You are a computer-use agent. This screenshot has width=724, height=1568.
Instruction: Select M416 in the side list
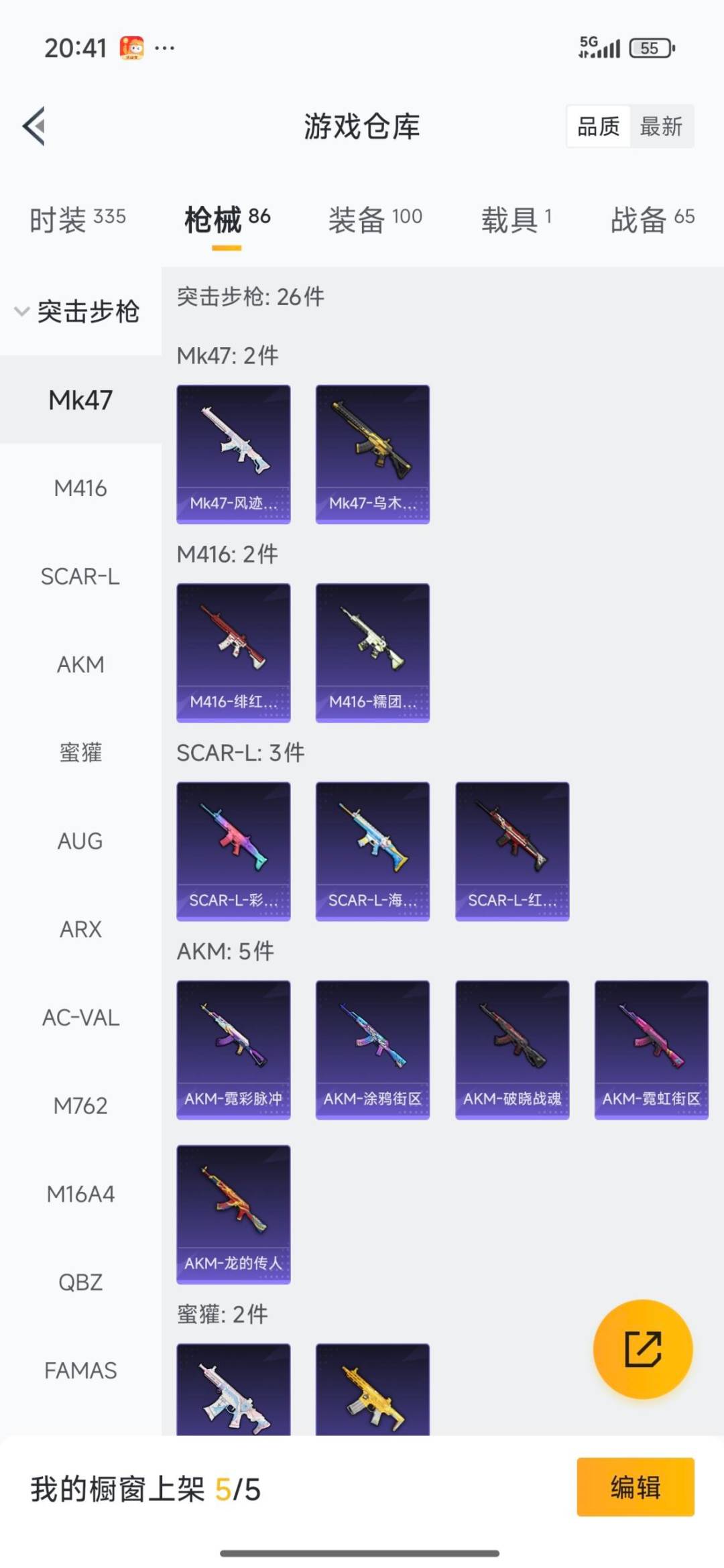coord(80,488)
